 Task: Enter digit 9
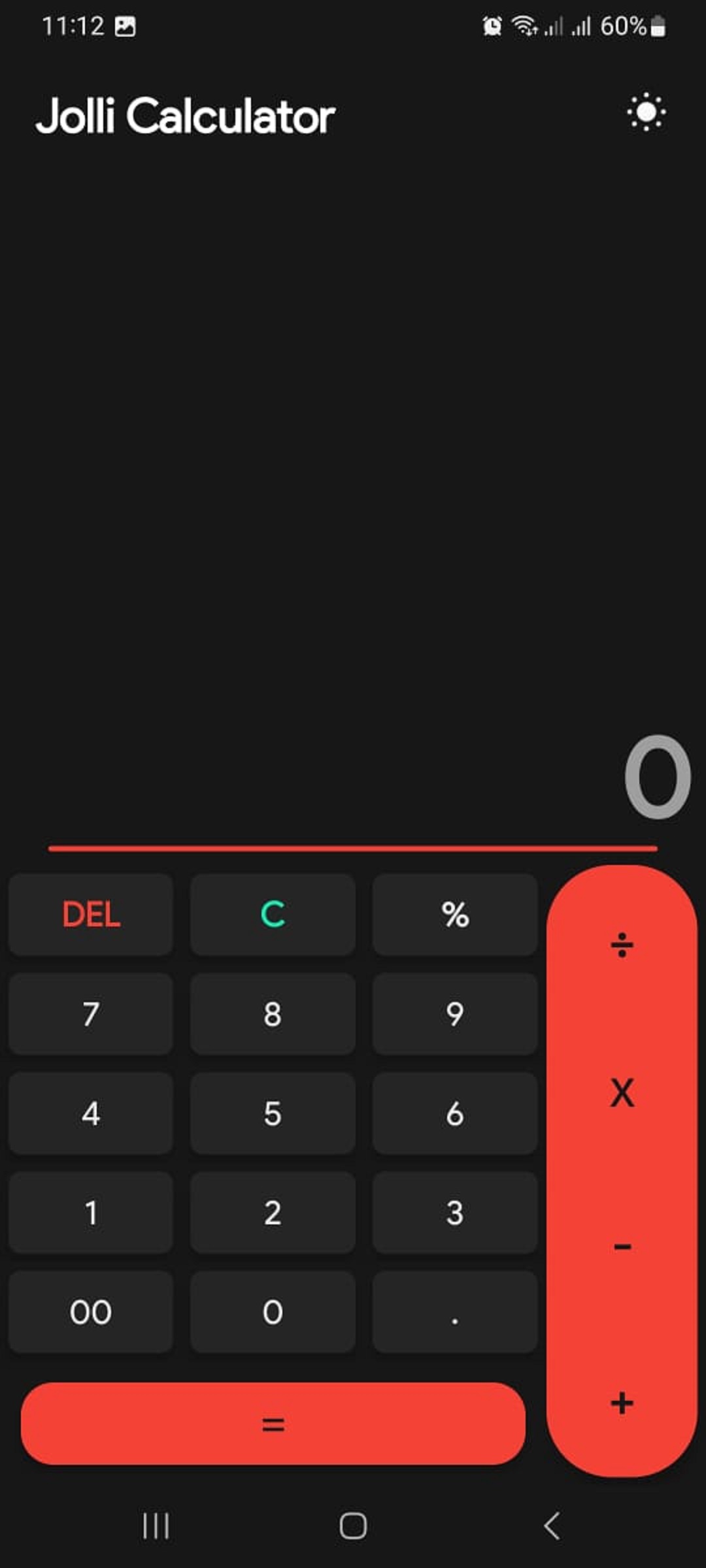coord(455,1013)
